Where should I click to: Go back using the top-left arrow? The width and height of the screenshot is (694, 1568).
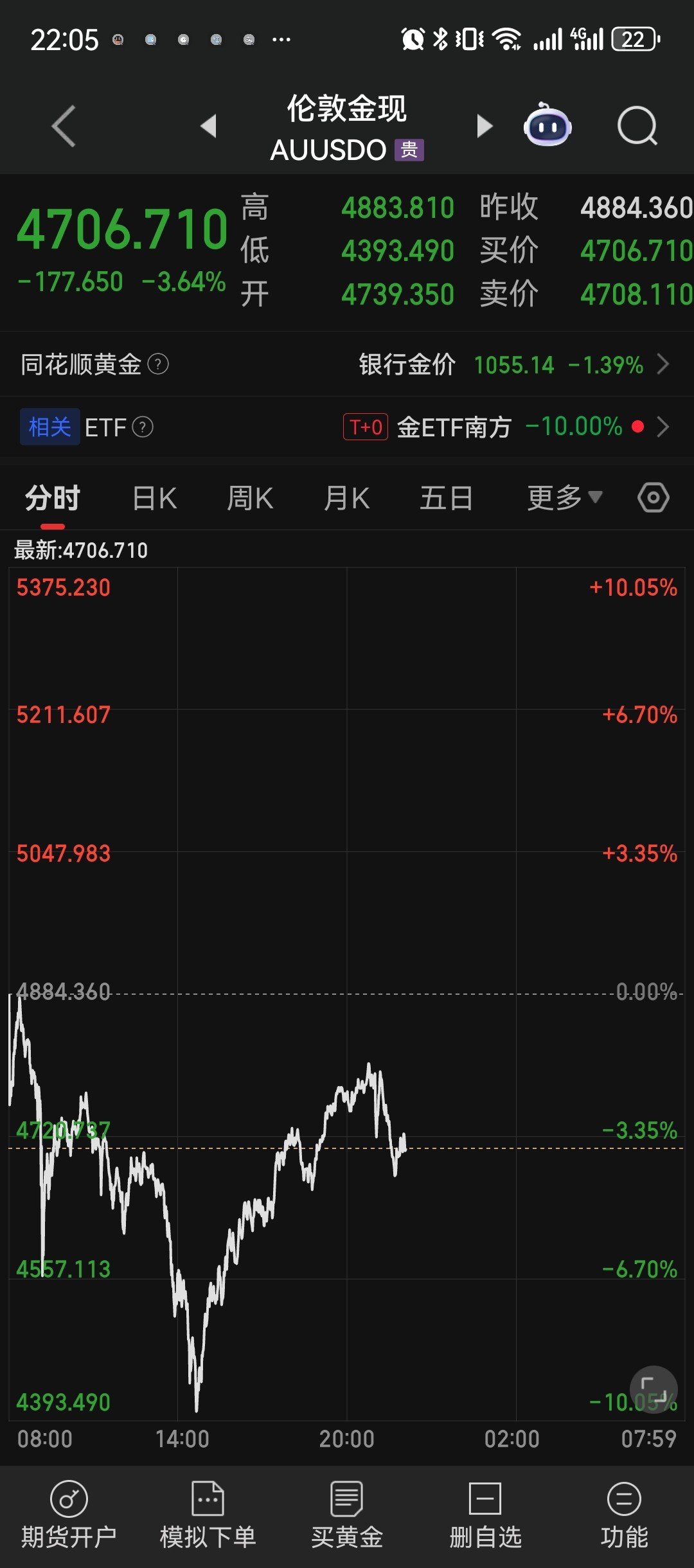64,126
